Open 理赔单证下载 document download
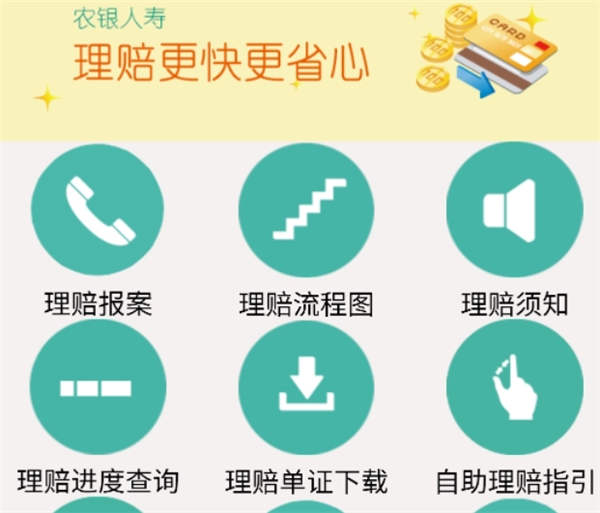This screenshot has width=600, height=513. (x=306, y=387)
